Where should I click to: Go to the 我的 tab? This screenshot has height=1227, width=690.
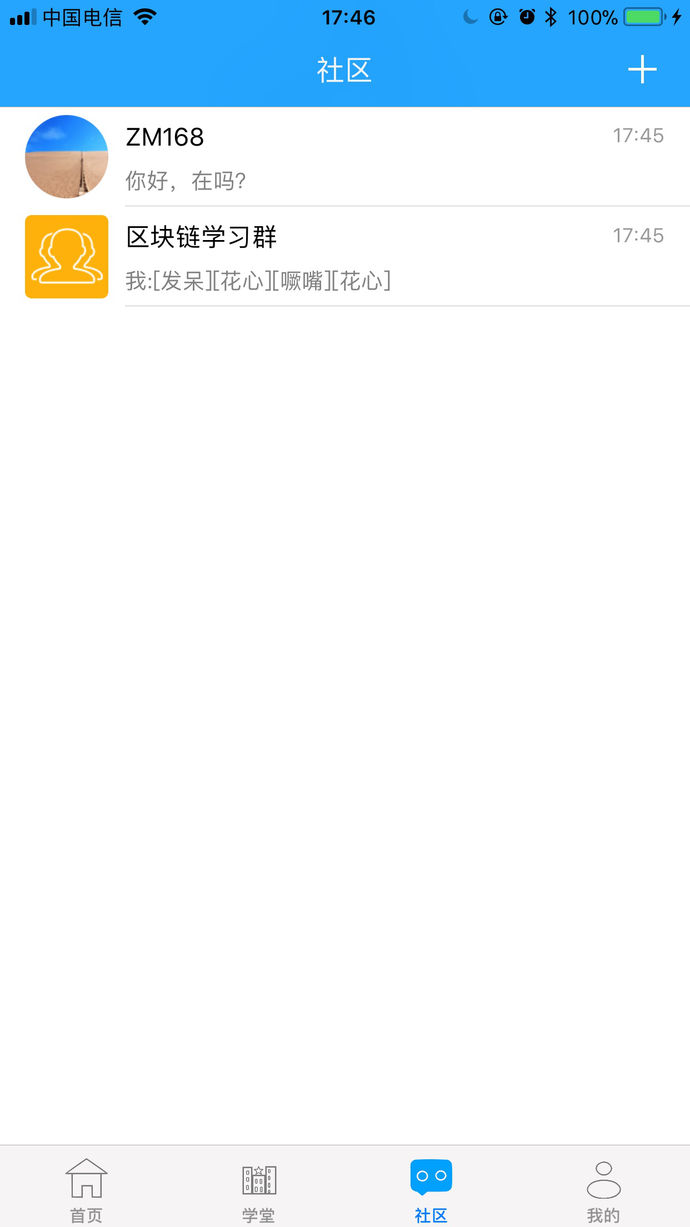(x=603, y=1189)
